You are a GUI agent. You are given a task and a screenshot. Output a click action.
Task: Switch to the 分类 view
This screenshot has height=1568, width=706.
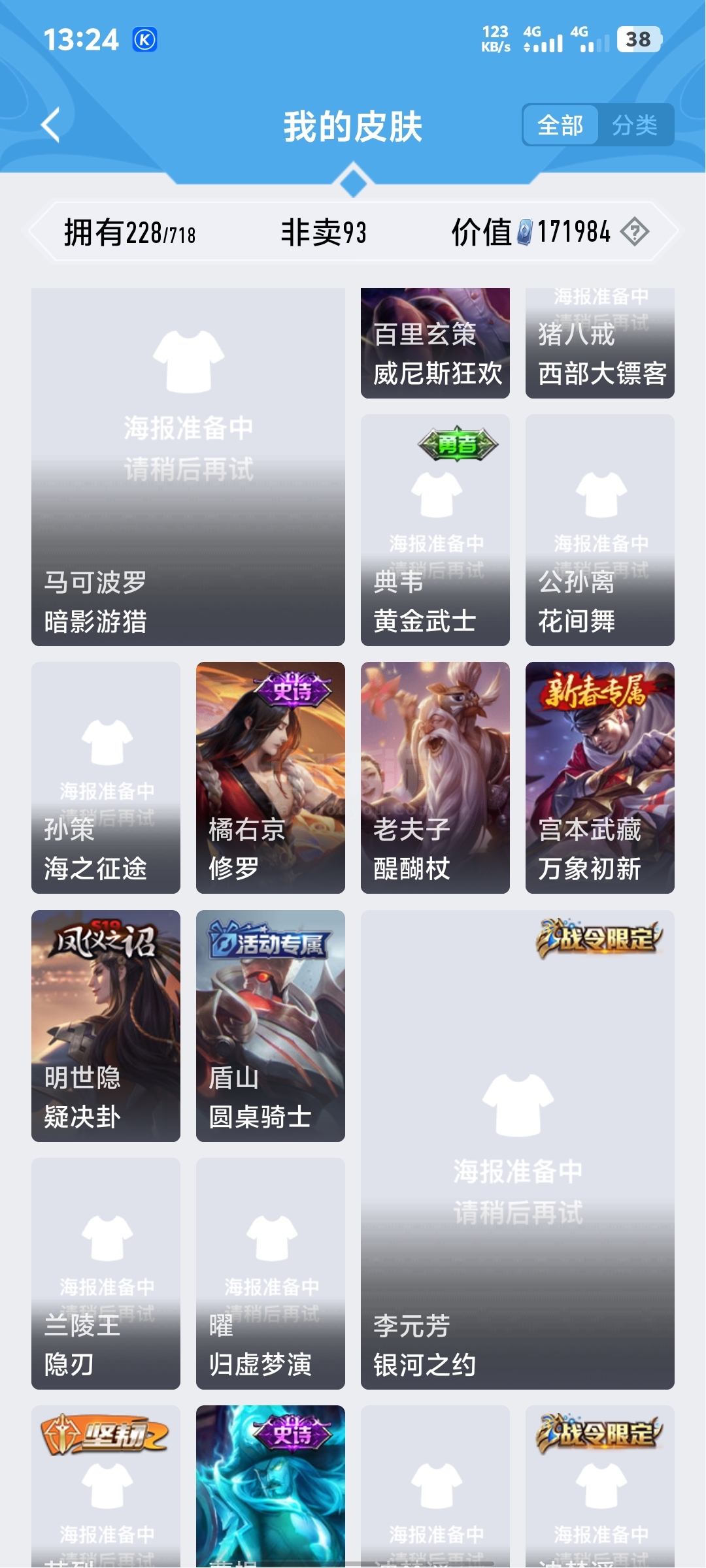[x=634, y=125]
